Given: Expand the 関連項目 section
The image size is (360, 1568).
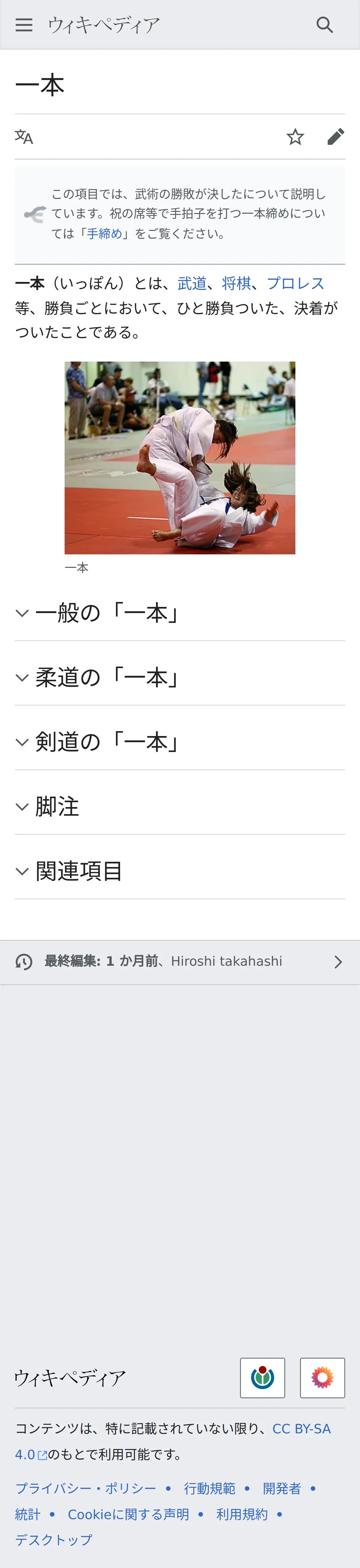Looking at the screenshot, I should tap(180, 871).
